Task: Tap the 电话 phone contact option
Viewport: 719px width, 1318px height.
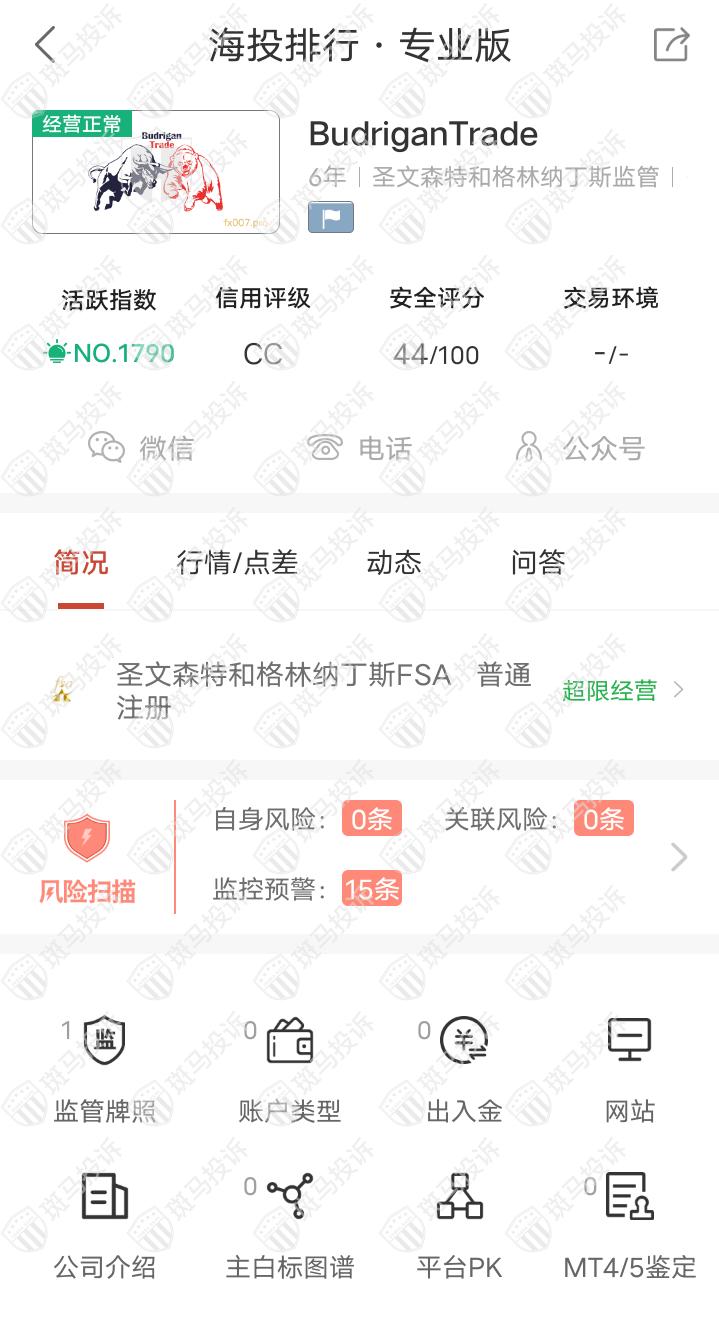Action: 360,448
